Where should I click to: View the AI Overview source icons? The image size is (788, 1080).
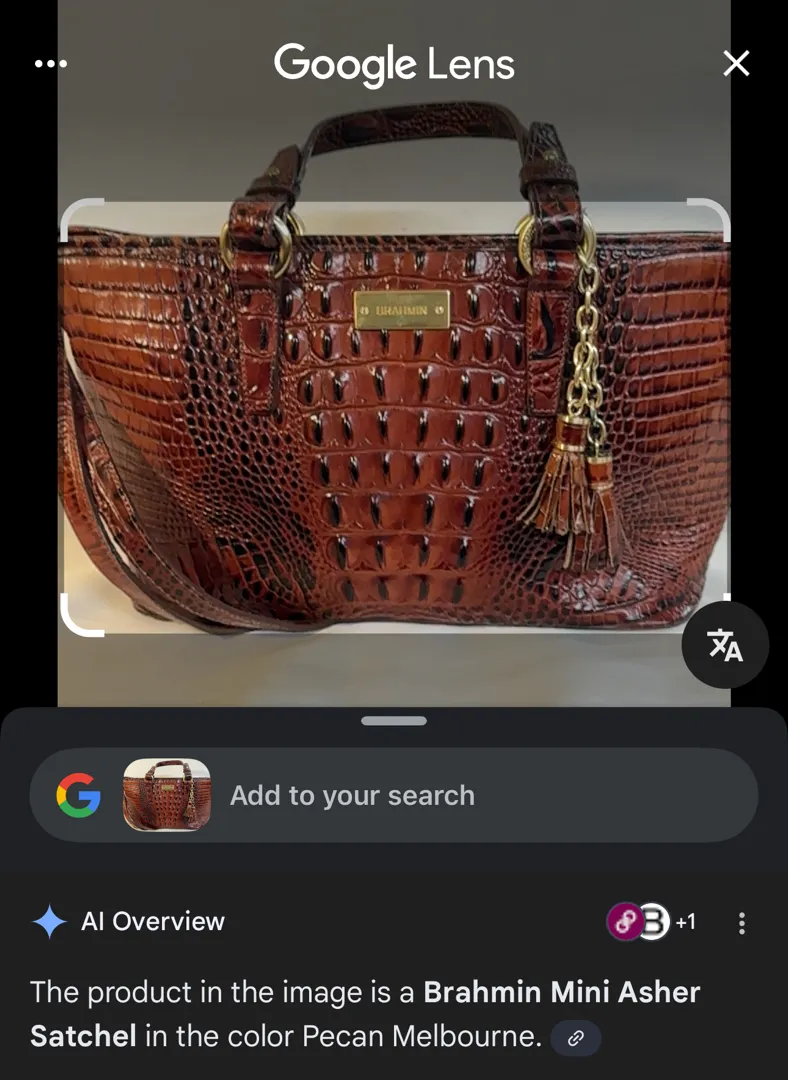pyautogui.click(x=640, y=922)
